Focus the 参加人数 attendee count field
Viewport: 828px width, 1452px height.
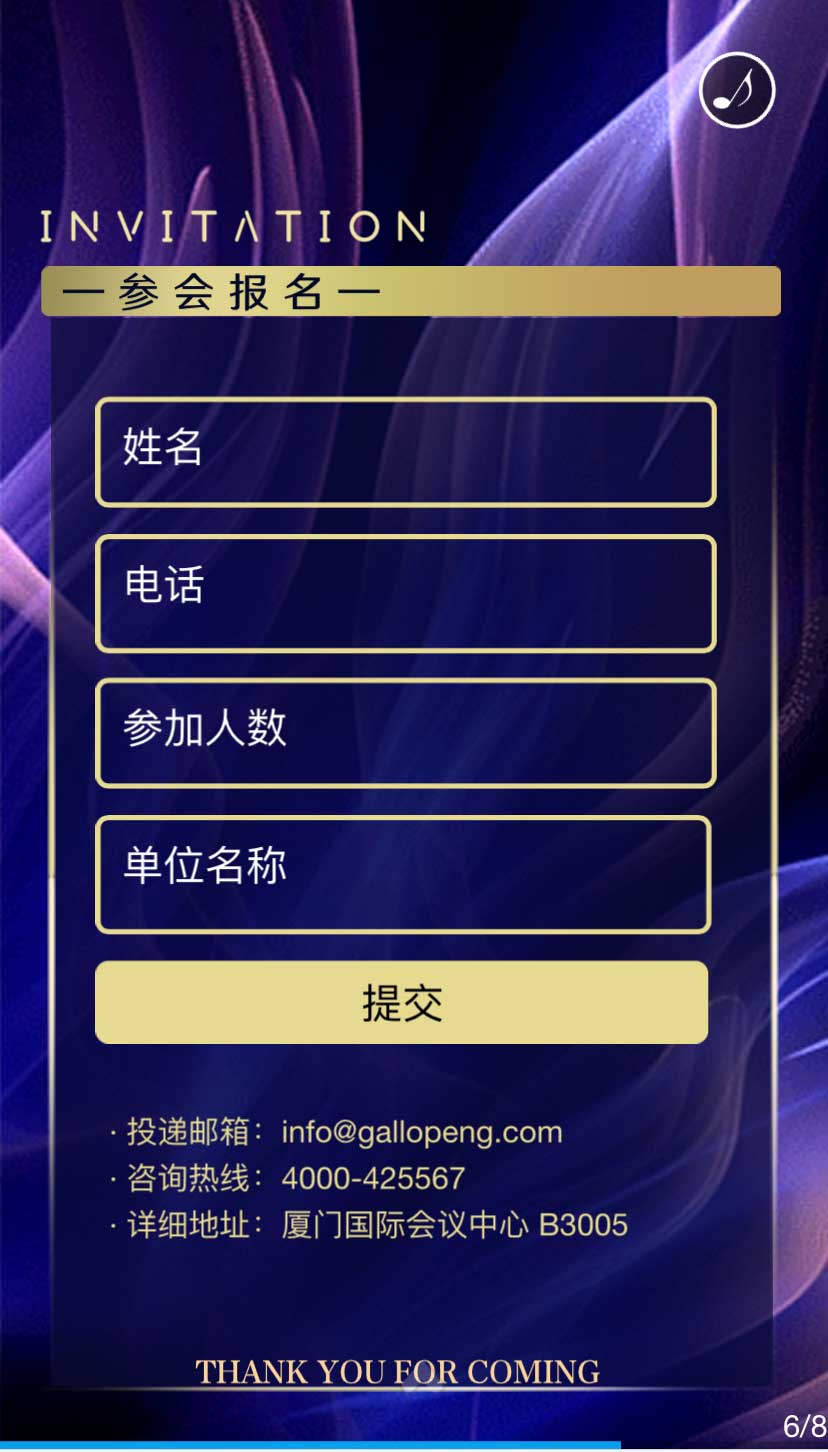tap(405, 733)
